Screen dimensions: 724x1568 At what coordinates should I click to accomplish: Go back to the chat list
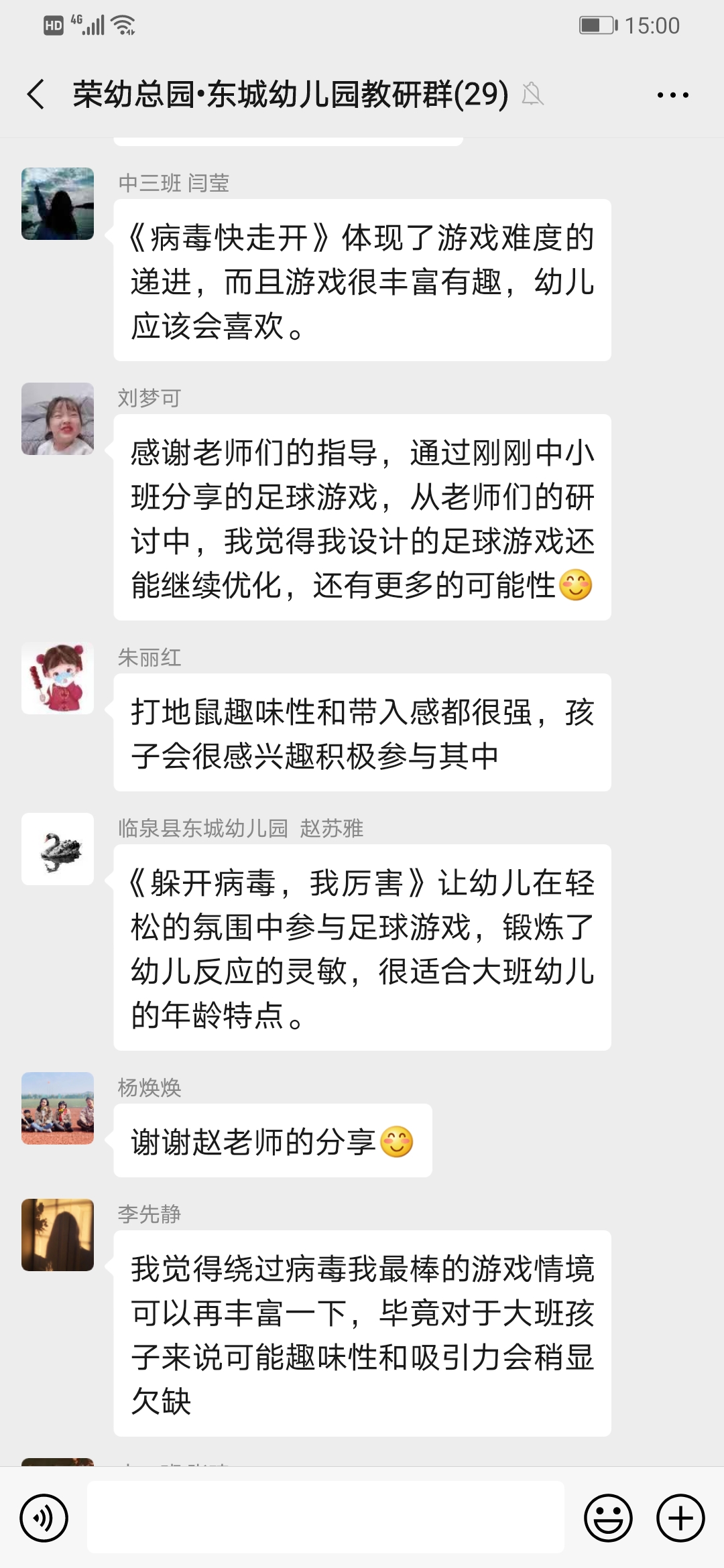coord(36,94)
